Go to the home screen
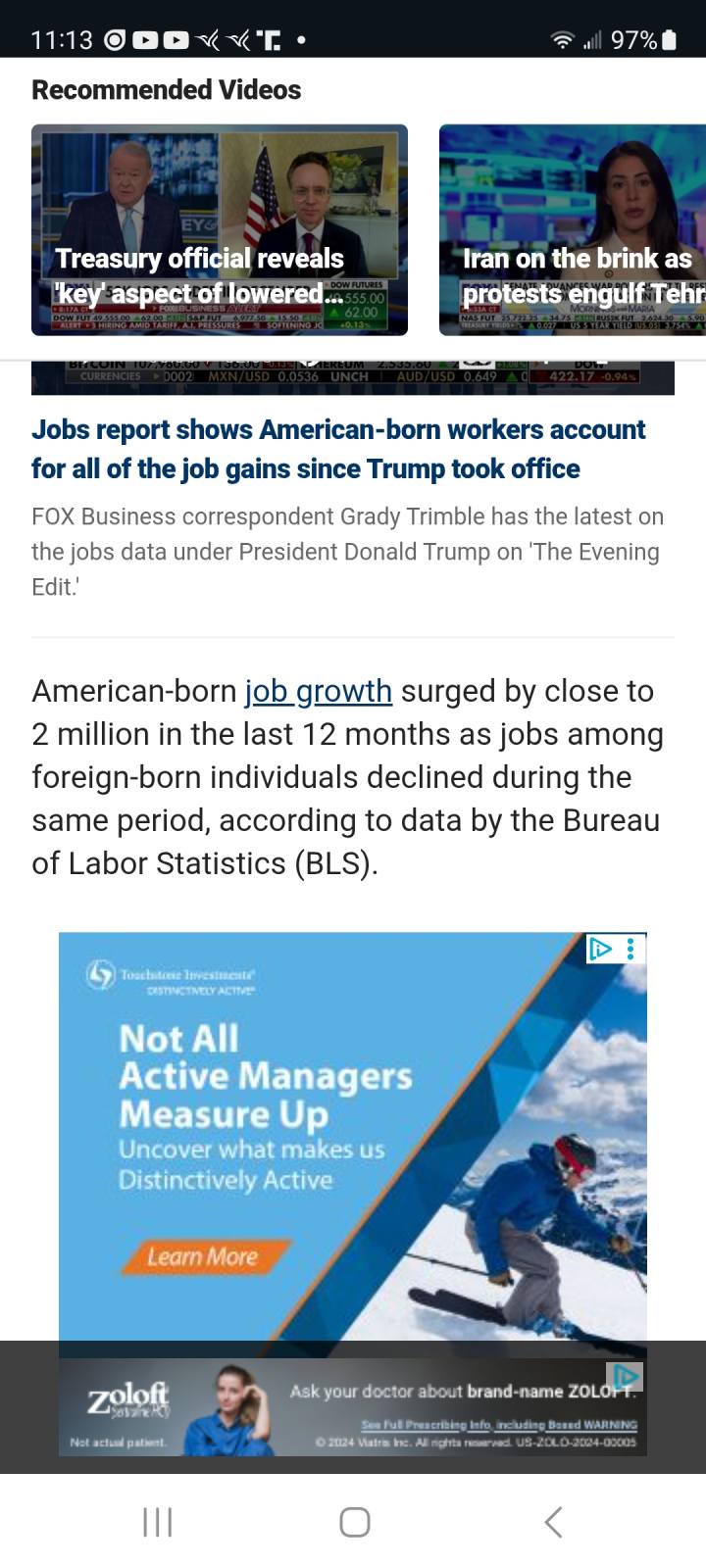The image size is (706, 1568). point(354,1522)
